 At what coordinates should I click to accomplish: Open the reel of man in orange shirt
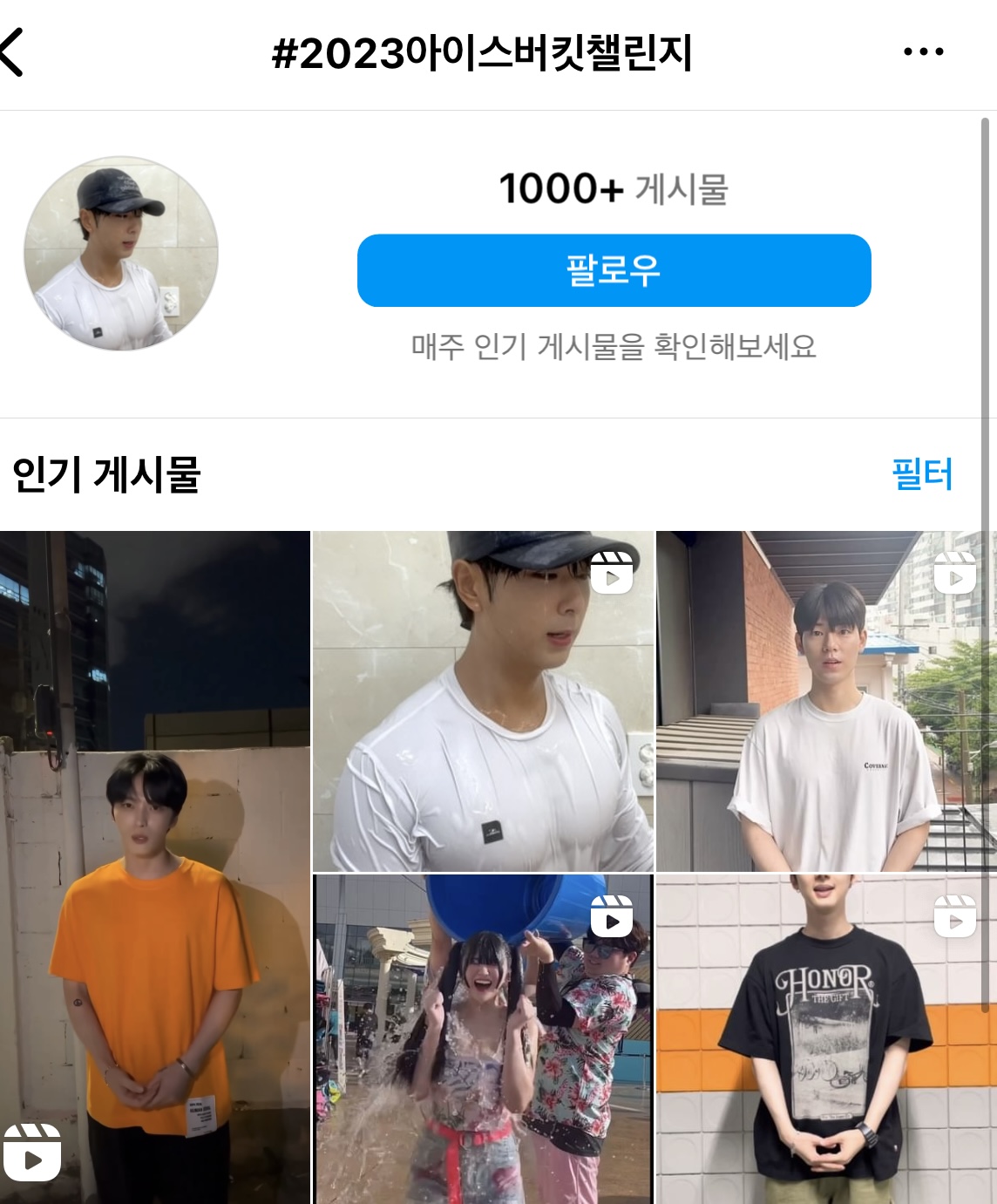point(154,867)
